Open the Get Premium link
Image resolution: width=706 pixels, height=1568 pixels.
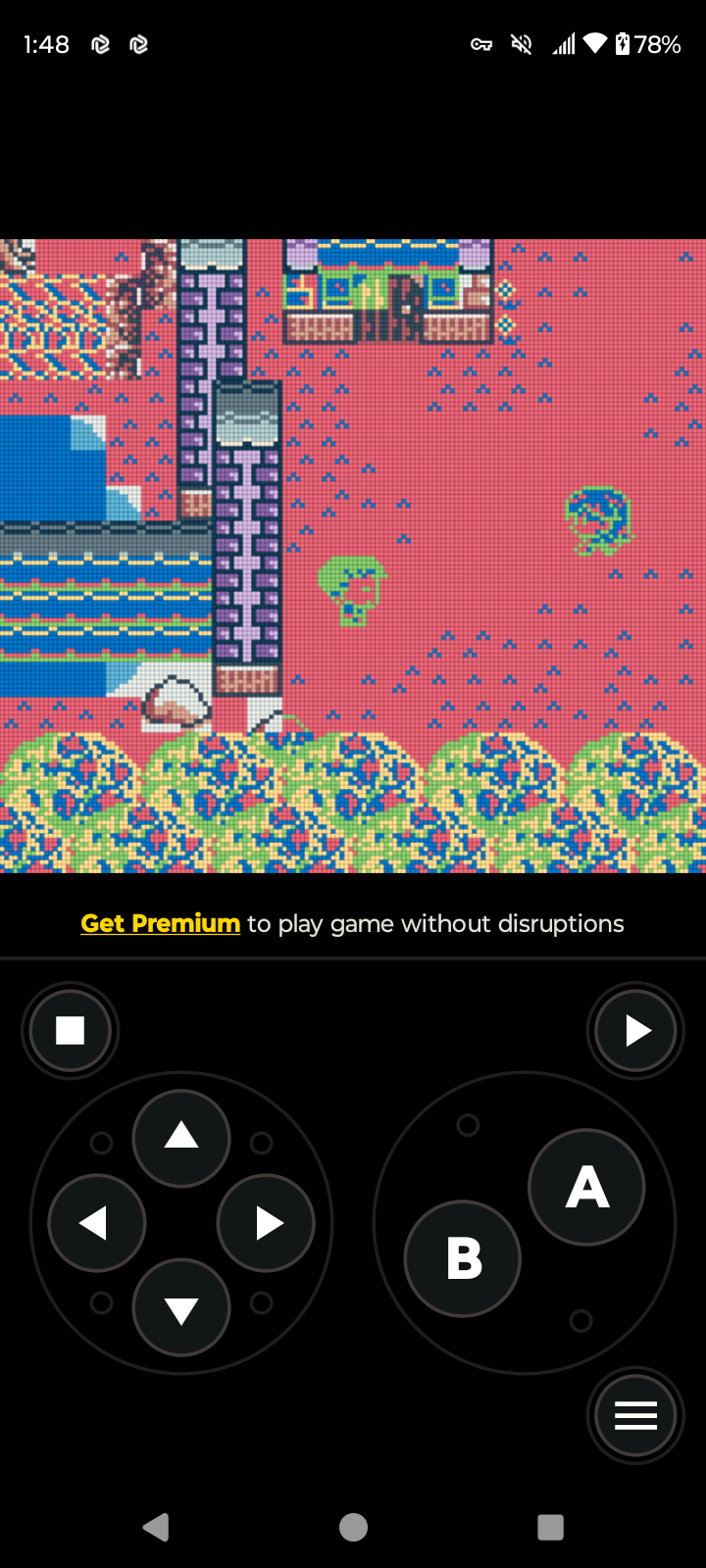coord(161,923)
